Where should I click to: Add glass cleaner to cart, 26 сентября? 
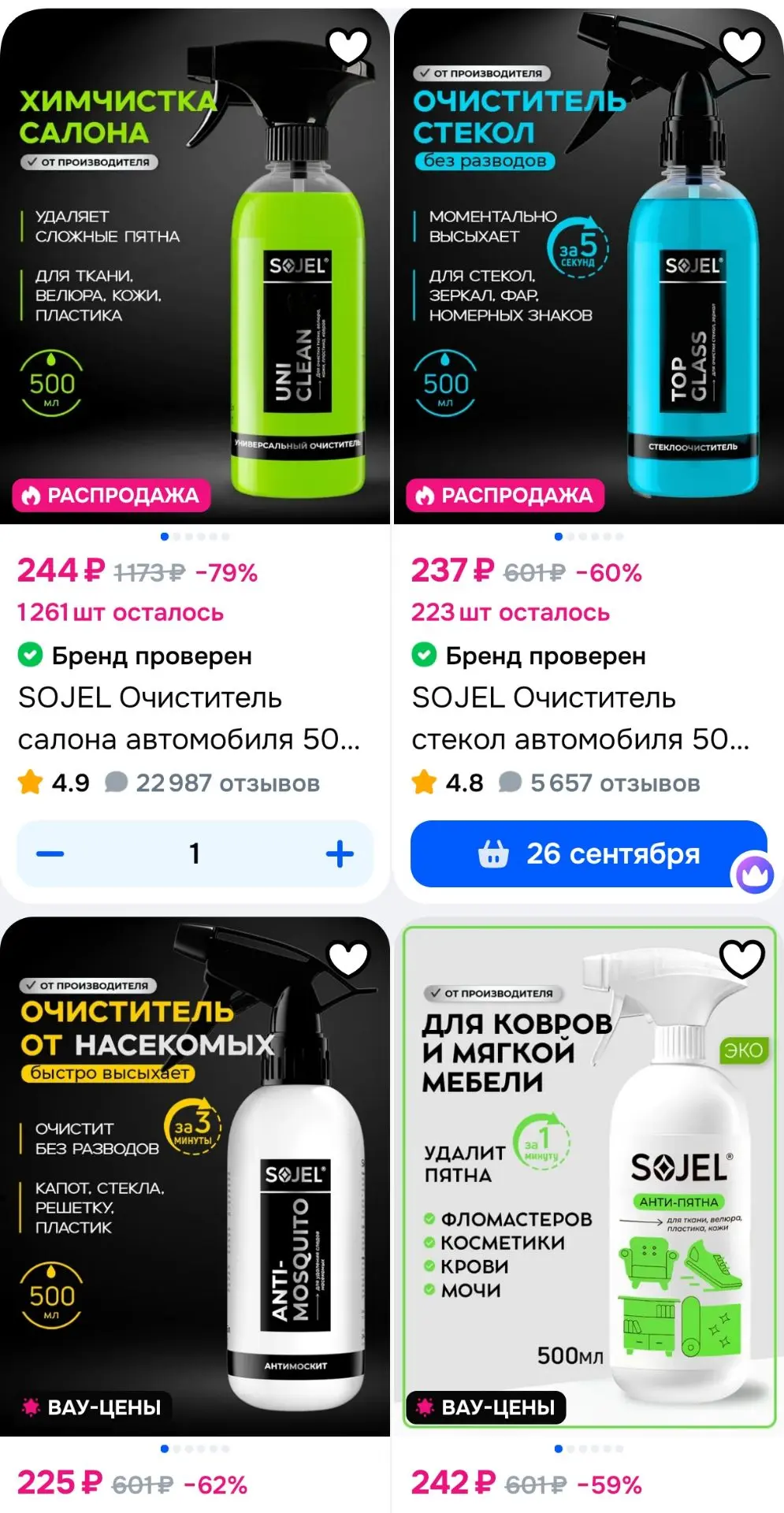[589, 853]
